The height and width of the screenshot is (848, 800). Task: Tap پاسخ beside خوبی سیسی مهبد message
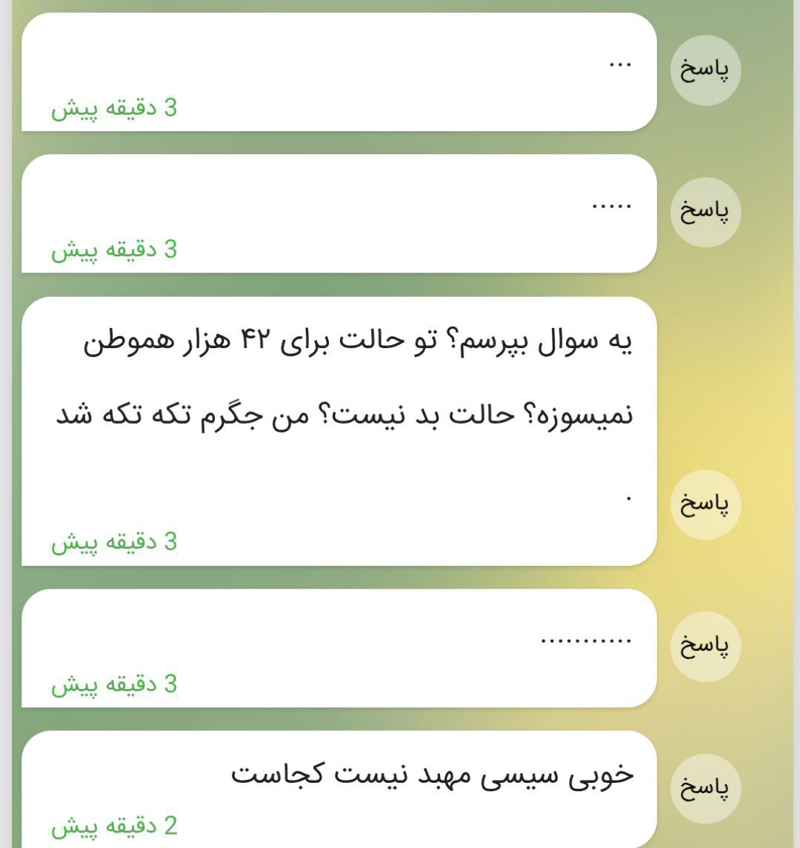705,789
